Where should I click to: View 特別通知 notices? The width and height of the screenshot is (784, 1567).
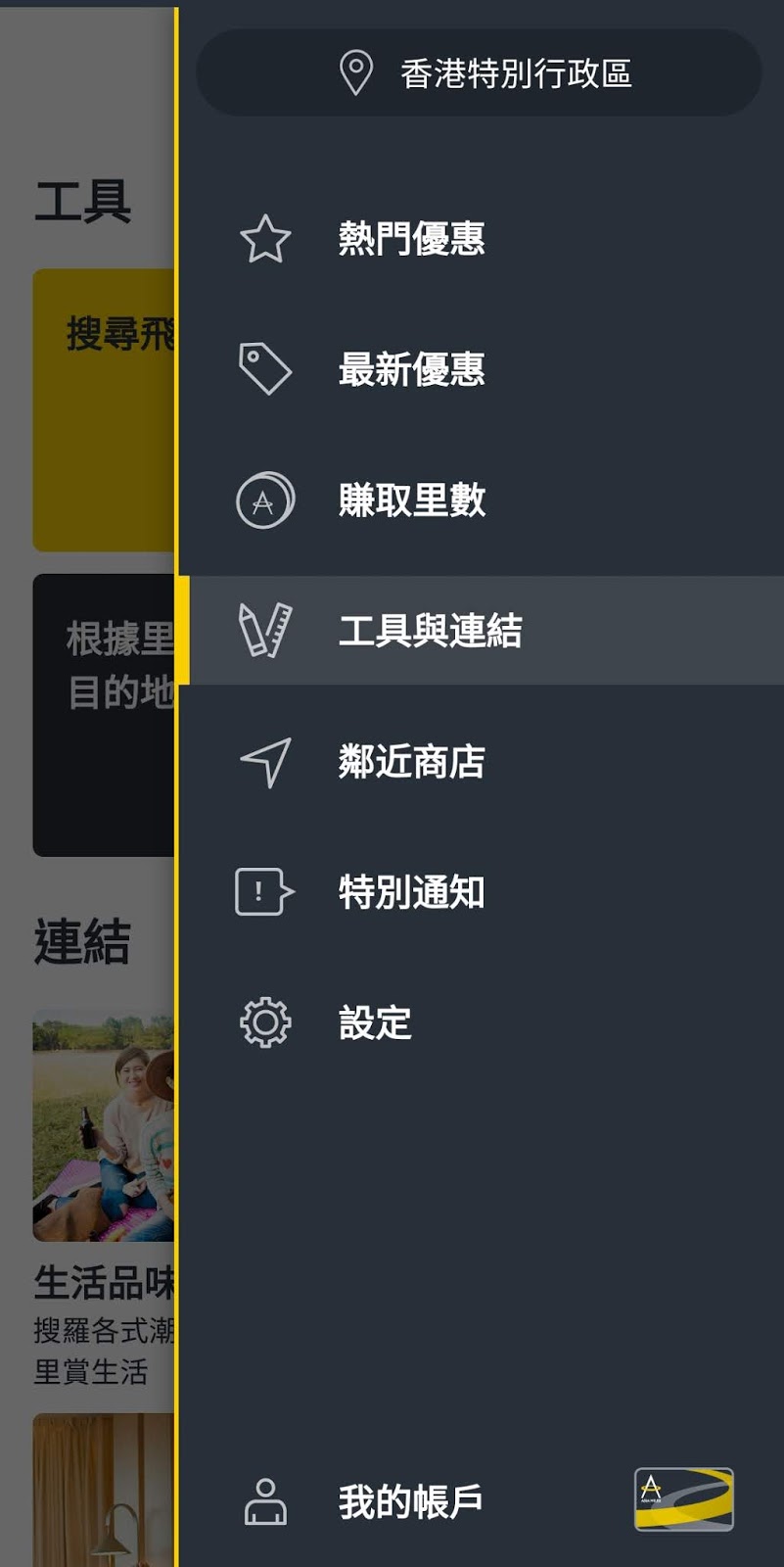[411, 892]
